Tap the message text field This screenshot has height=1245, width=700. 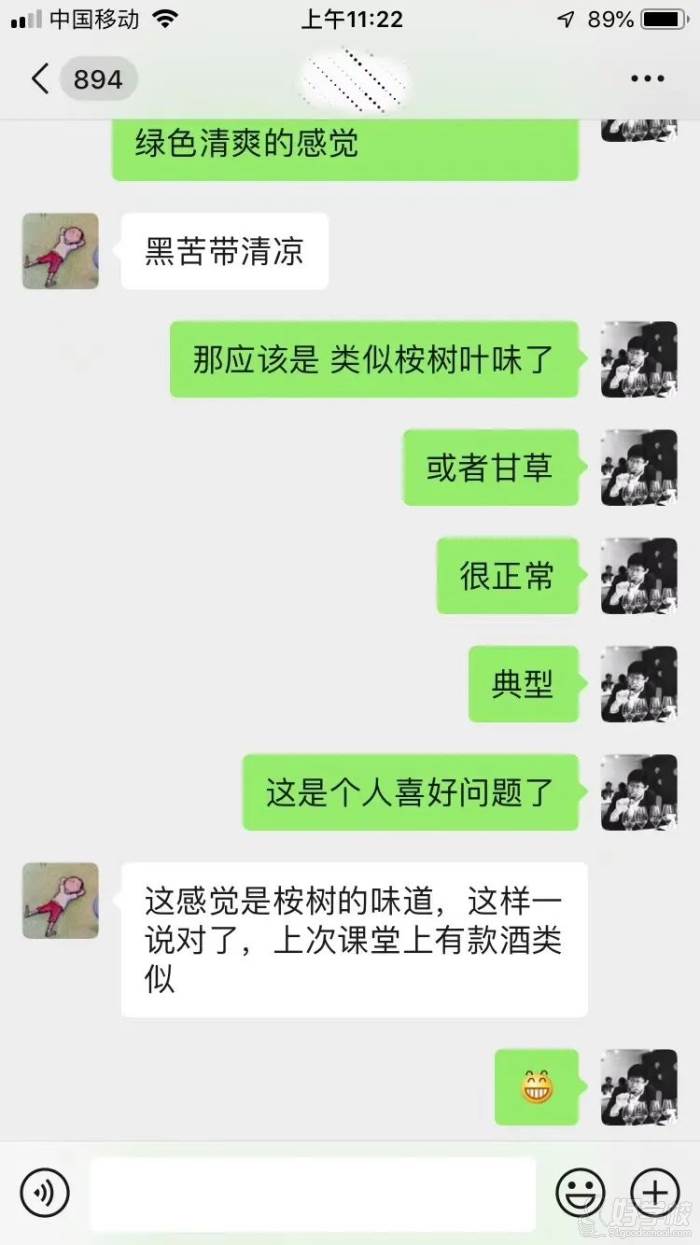(x=312, y=1193)
